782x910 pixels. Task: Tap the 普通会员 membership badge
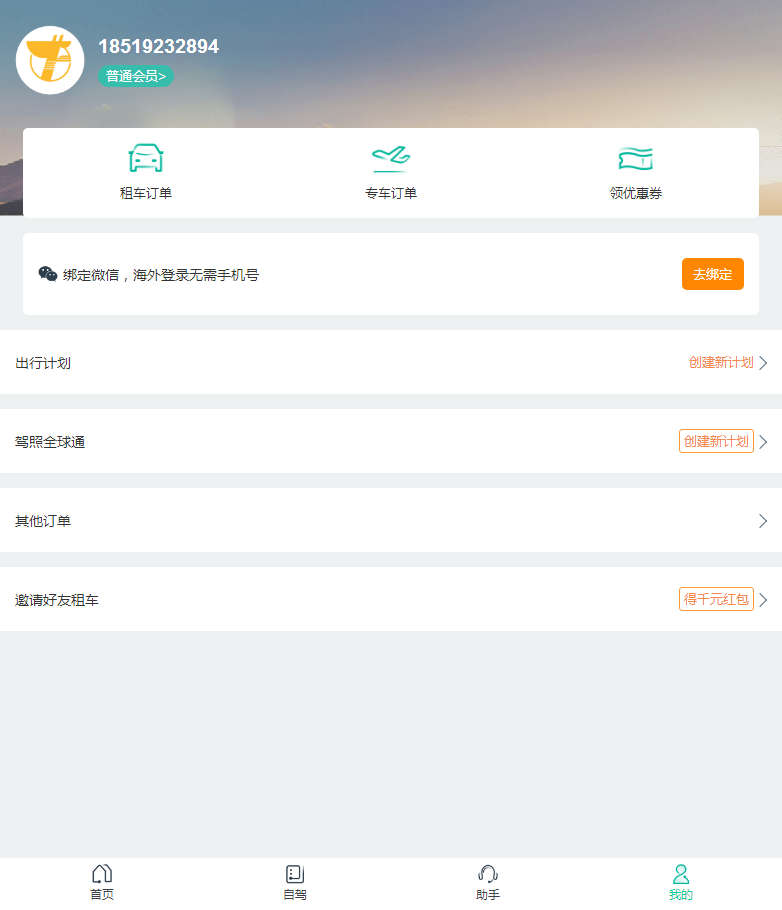pos(136,76)
